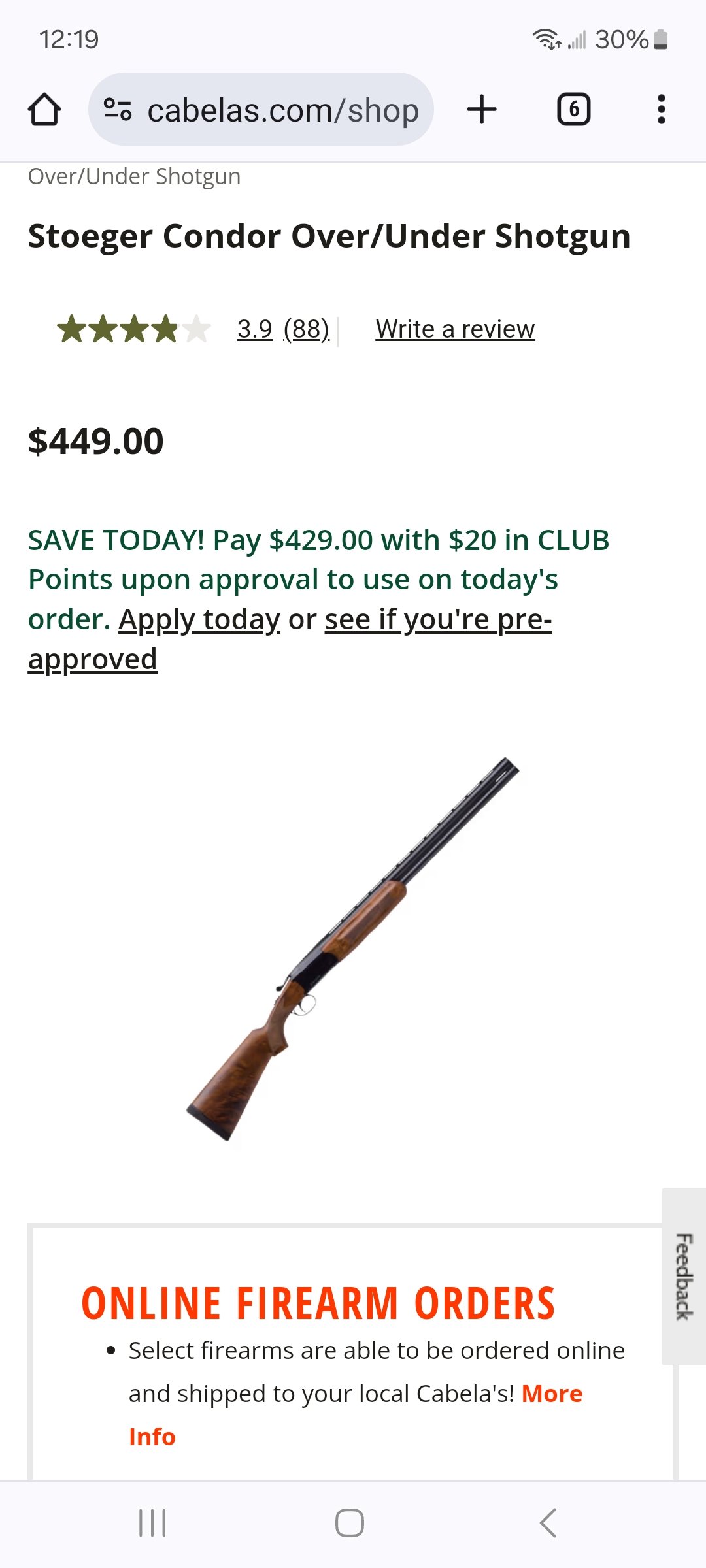Go to the browser home page
This screenshot has width=706, height=1568.
click(44, 109)
